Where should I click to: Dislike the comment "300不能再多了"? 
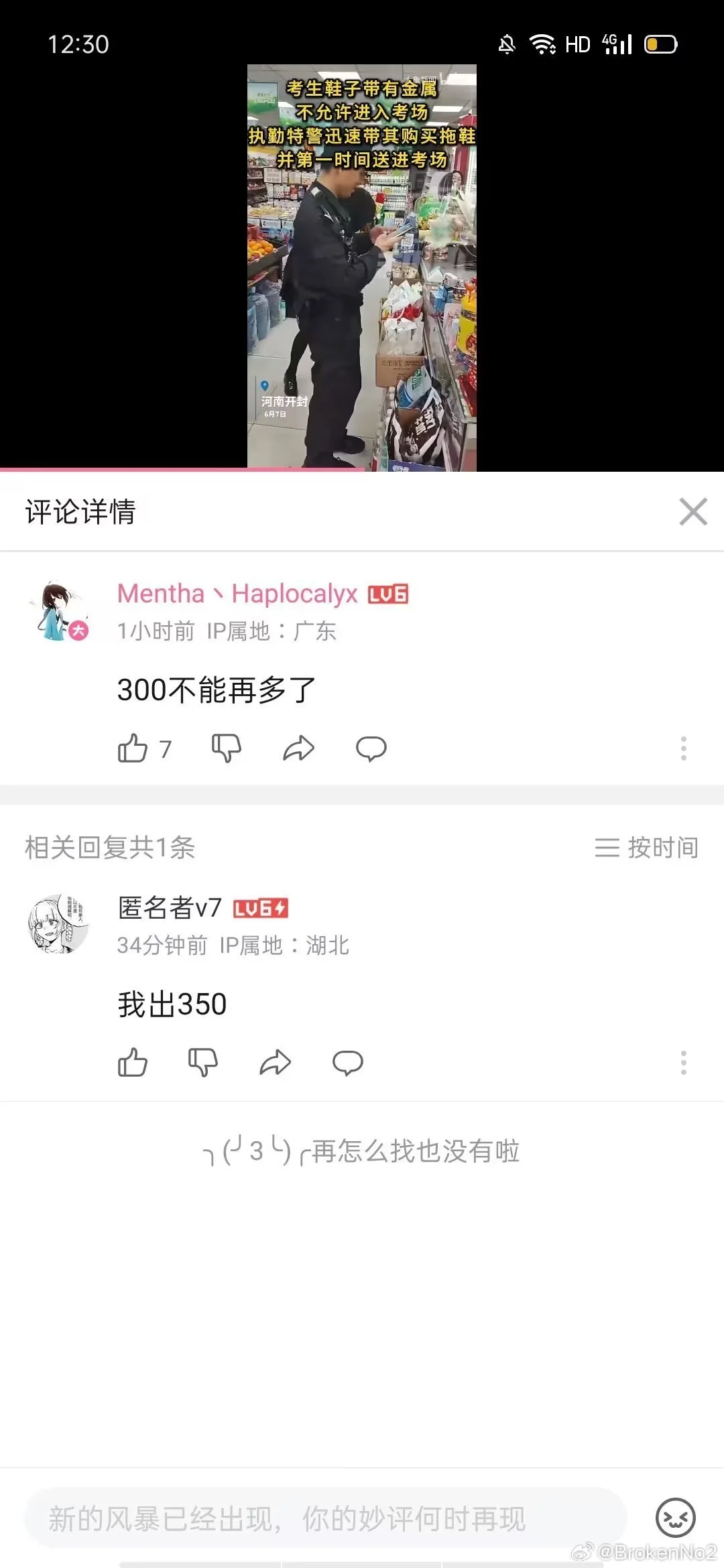click(226, 748)
